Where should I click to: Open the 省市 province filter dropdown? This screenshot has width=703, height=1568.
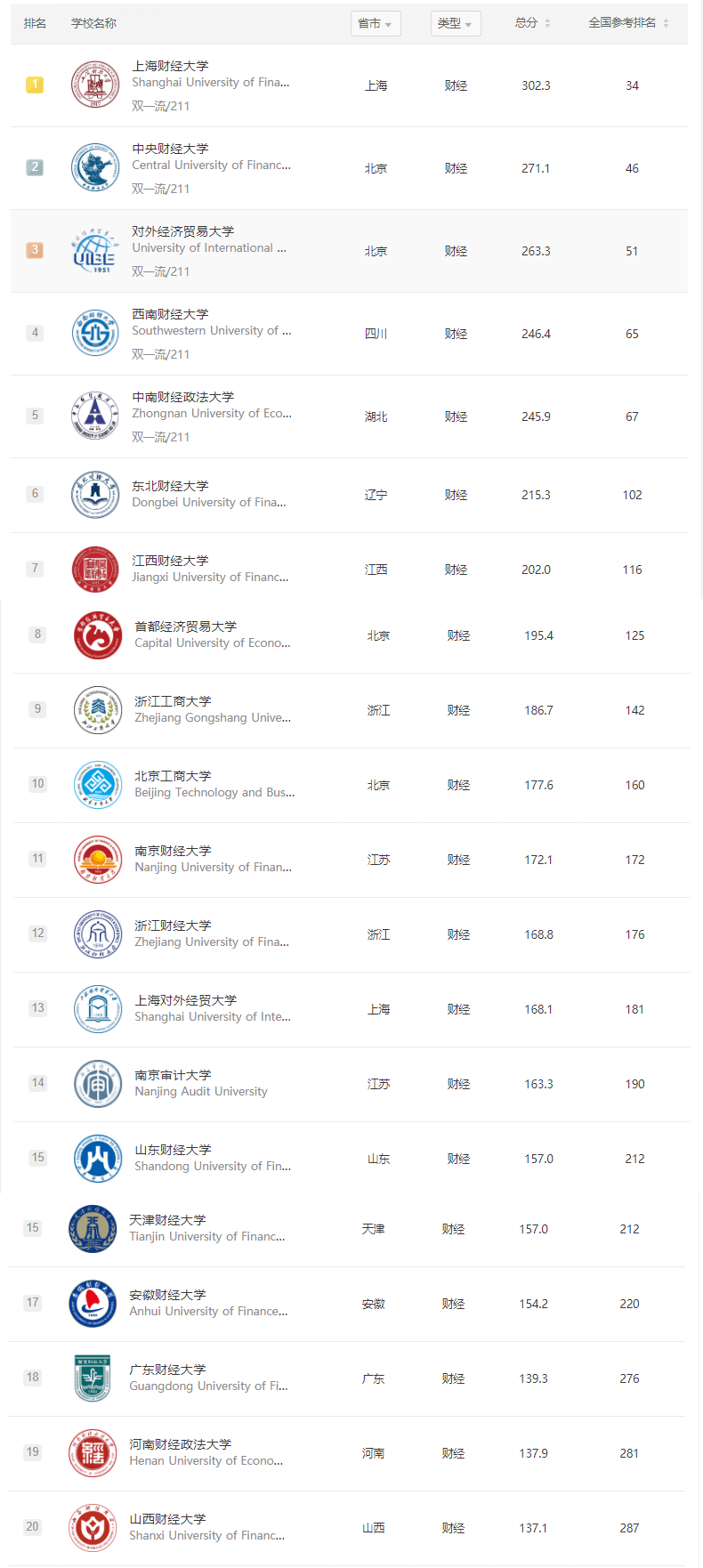pyautogui.click(x=376, y=23)
